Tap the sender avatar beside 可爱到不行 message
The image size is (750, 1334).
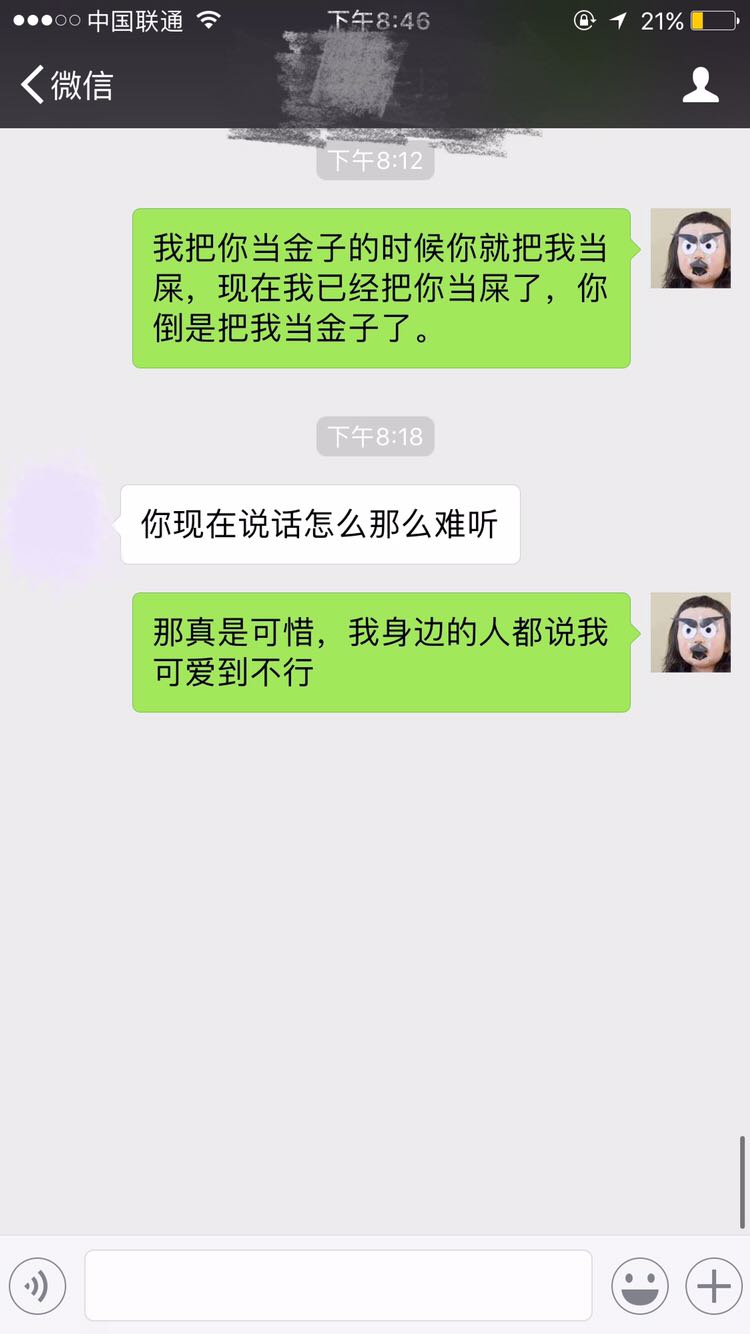tap(691, 632)
